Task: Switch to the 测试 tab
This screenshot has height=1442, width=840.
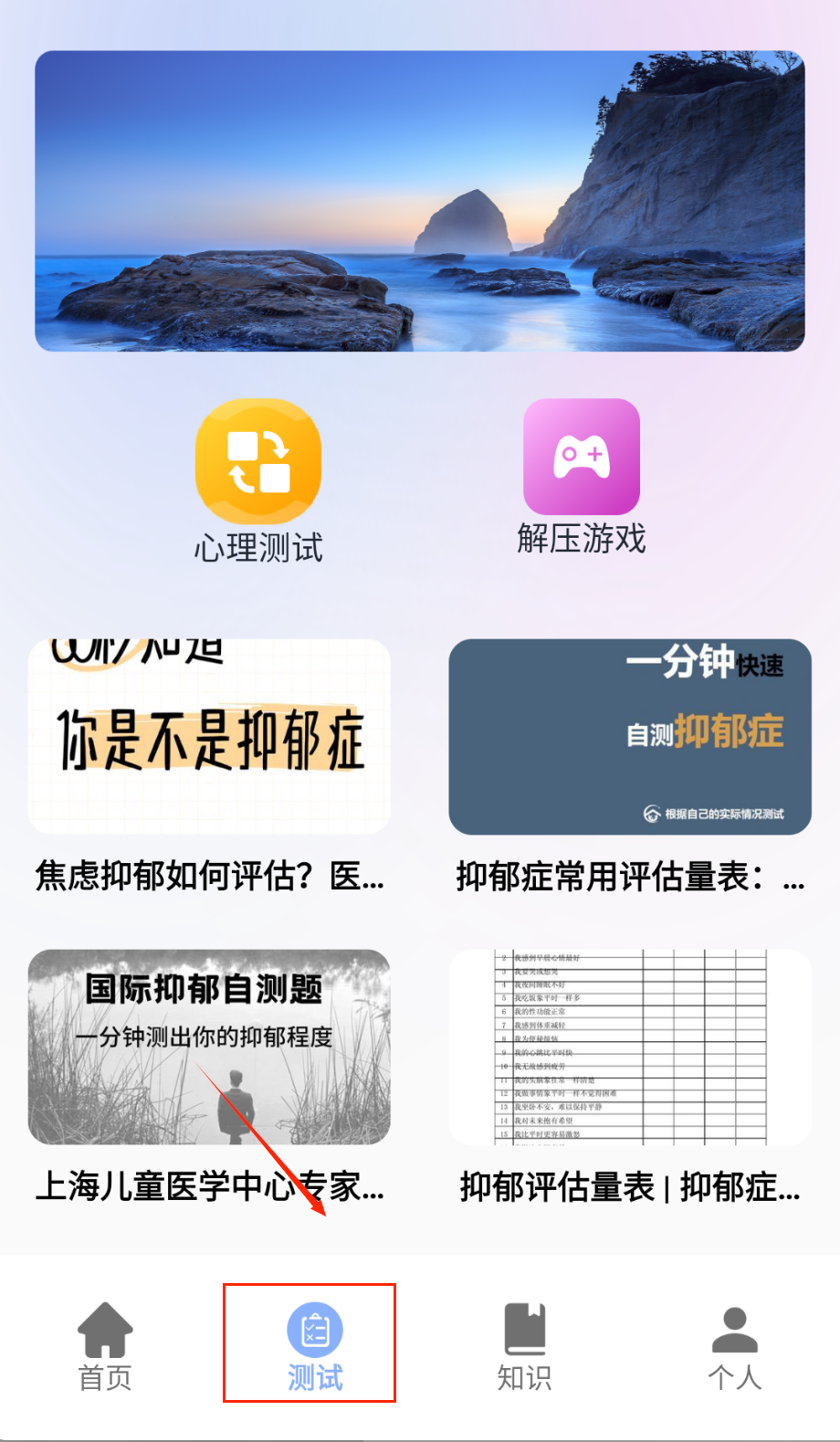Action: [x=314, y=1346]
